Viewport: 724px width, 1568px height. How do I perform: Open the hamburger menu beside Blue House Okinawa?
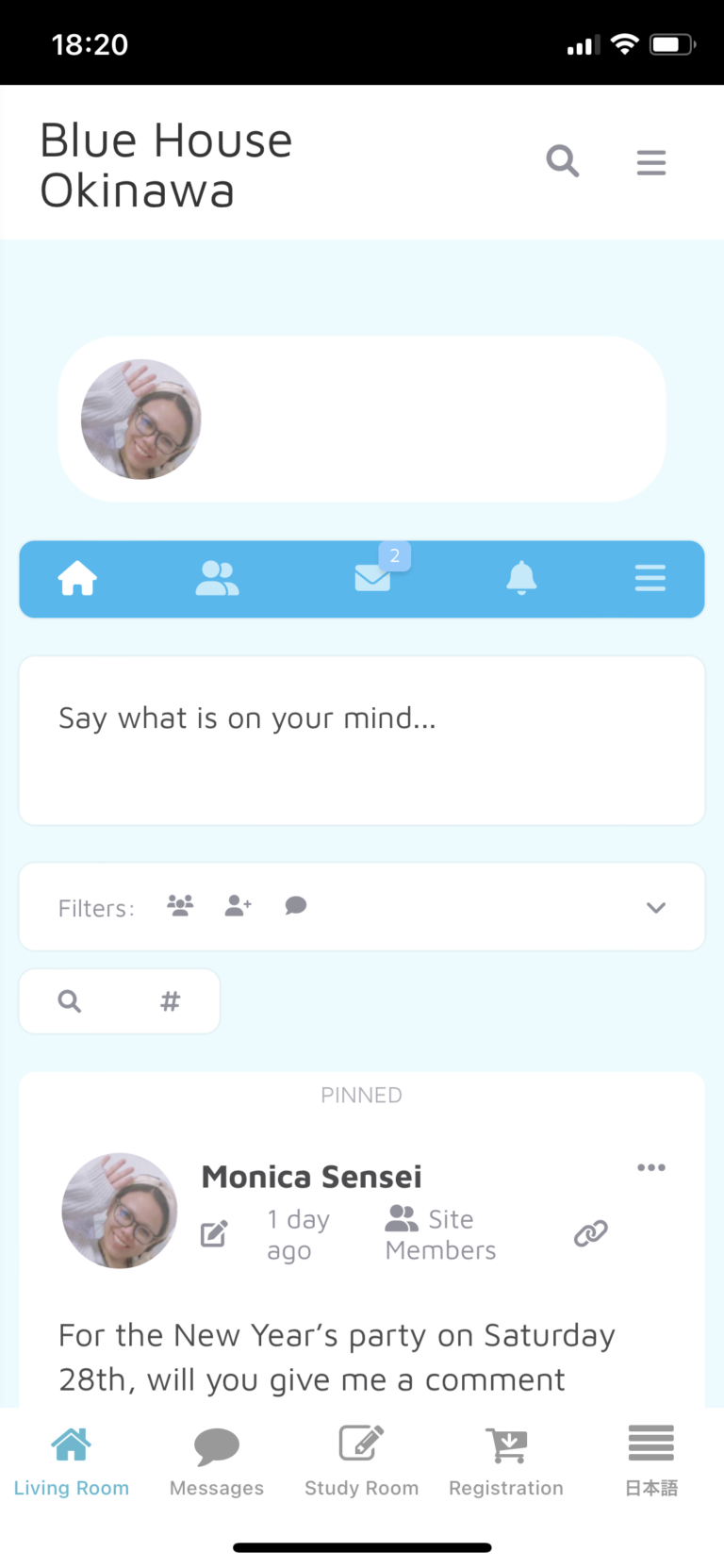(650, 162)
